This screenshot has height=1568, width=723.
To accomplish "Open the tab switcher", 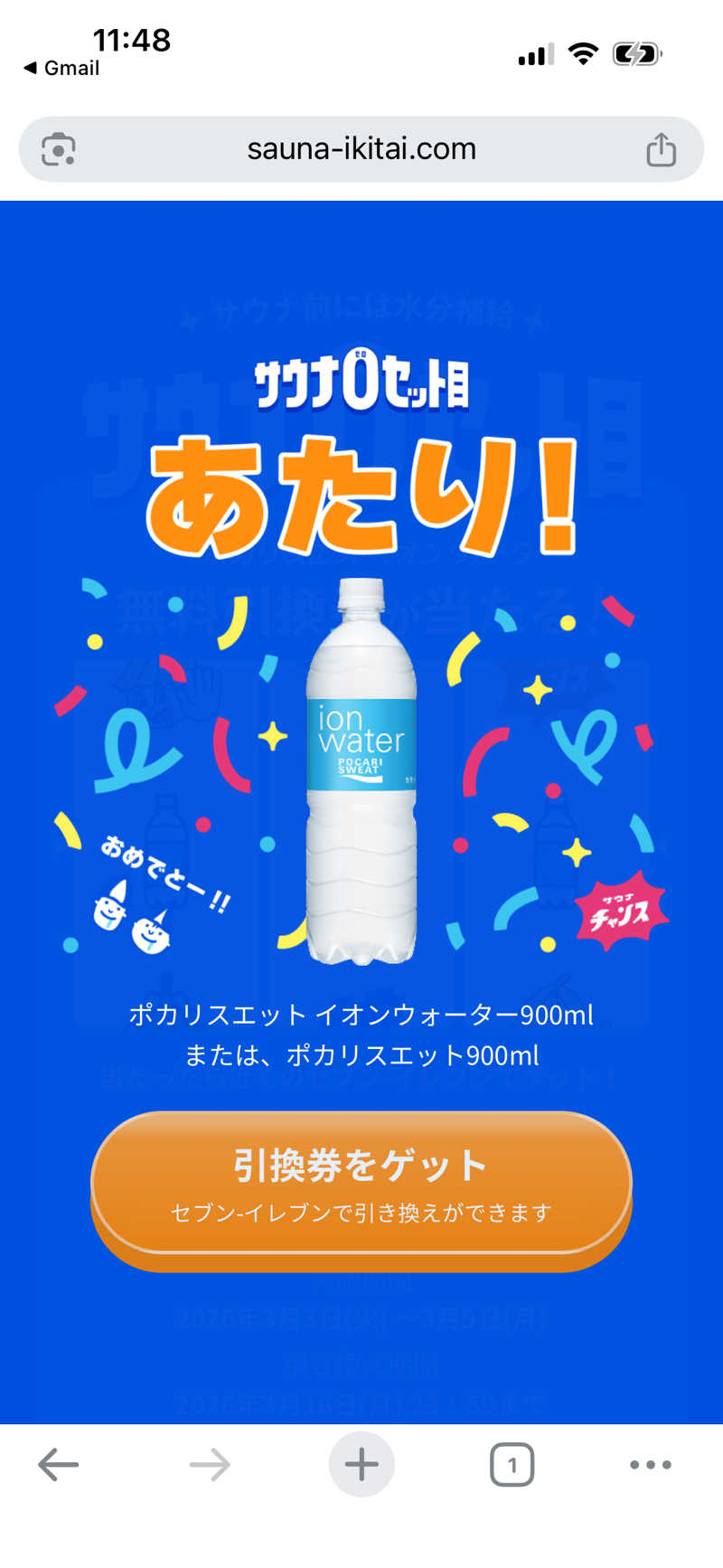I will 512,1464.
